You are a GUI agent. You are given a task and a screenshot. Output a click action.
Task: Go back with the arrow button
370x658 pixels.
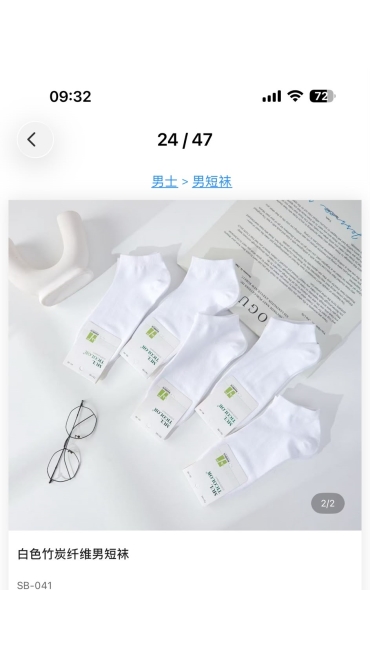click(35, 140)
